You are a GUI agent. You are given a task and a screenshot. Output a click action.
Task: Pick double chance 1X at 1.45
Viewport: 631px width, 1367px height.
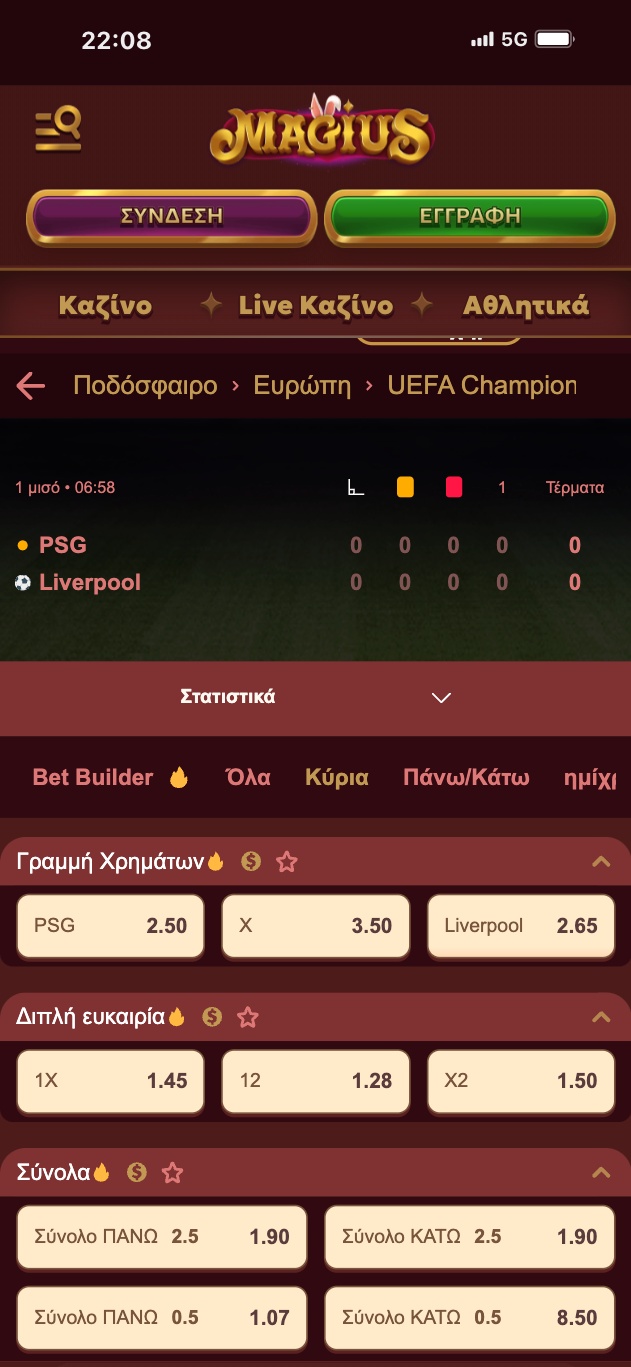pyautogui.click(x=110, y=1081)
